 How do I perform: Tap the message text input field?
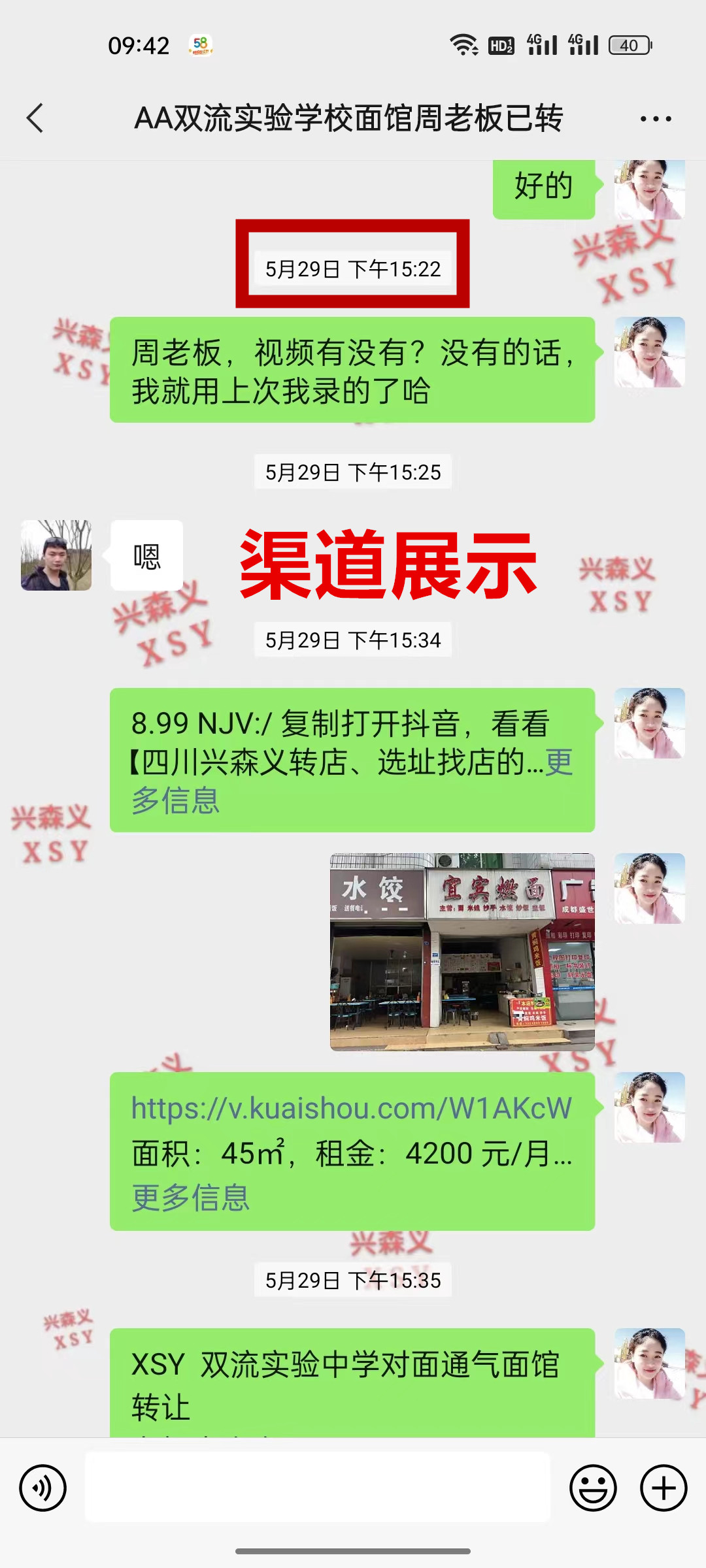(318, 1487)
